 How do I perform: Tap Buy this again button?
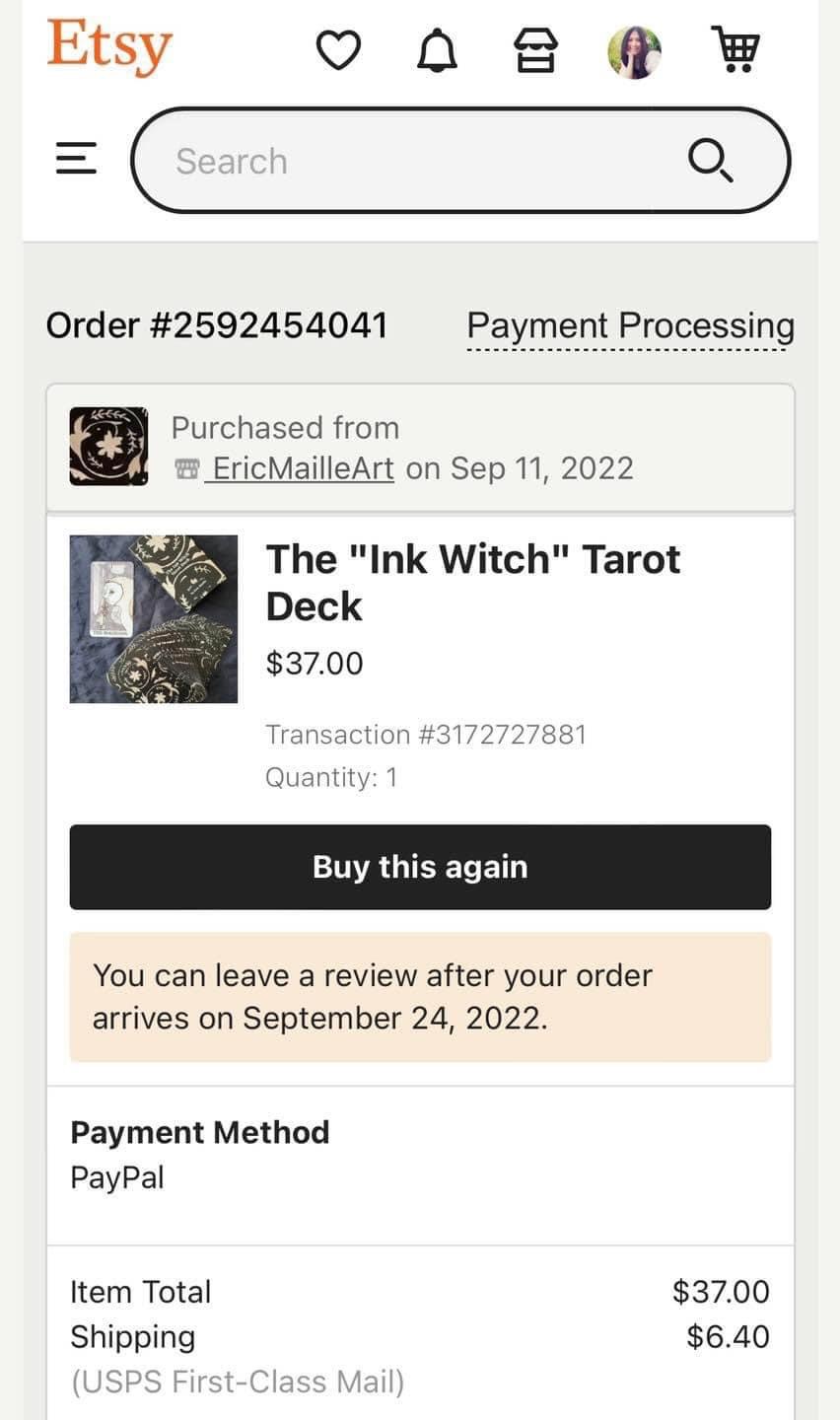click(x=420, y=867)
